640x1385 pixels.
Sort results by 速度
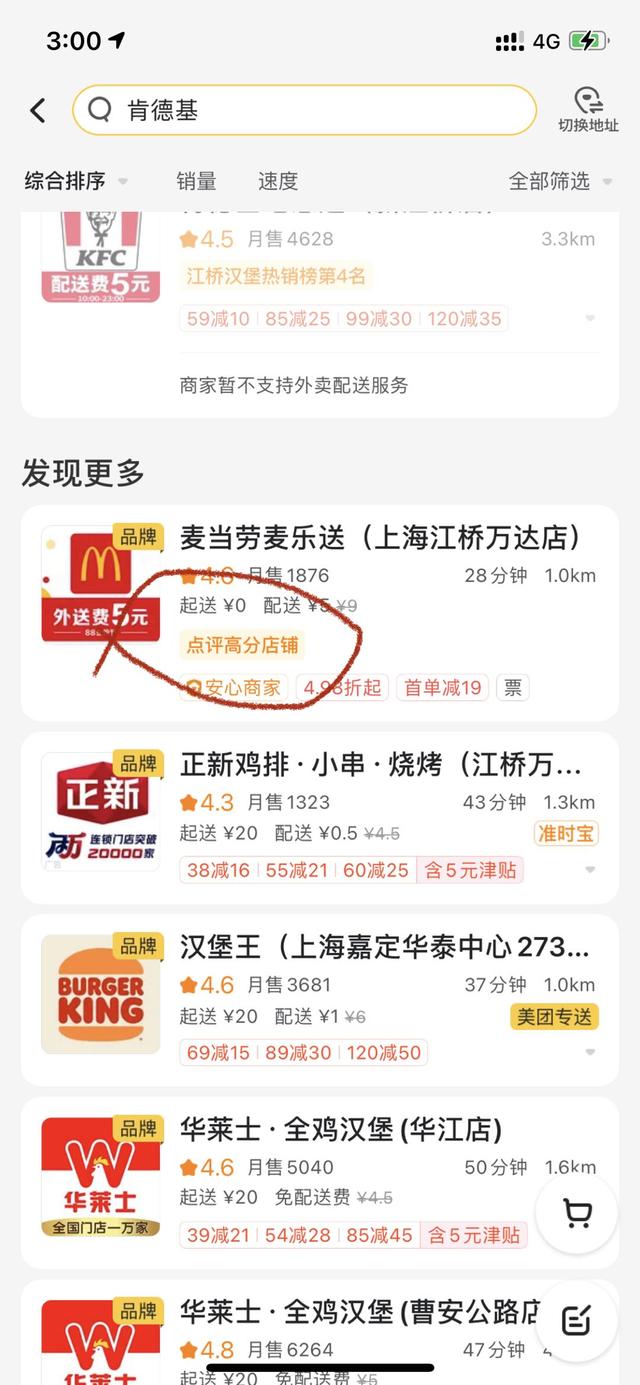click(x=278, y=181)
